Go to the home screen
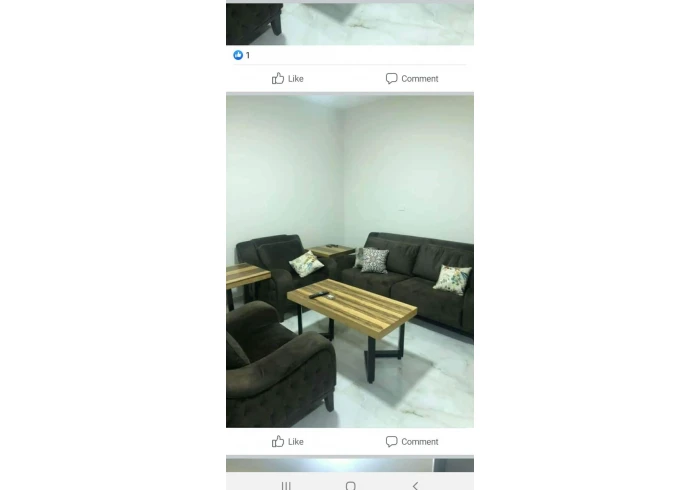Screen dimensions: 700x490 point(350,485)
